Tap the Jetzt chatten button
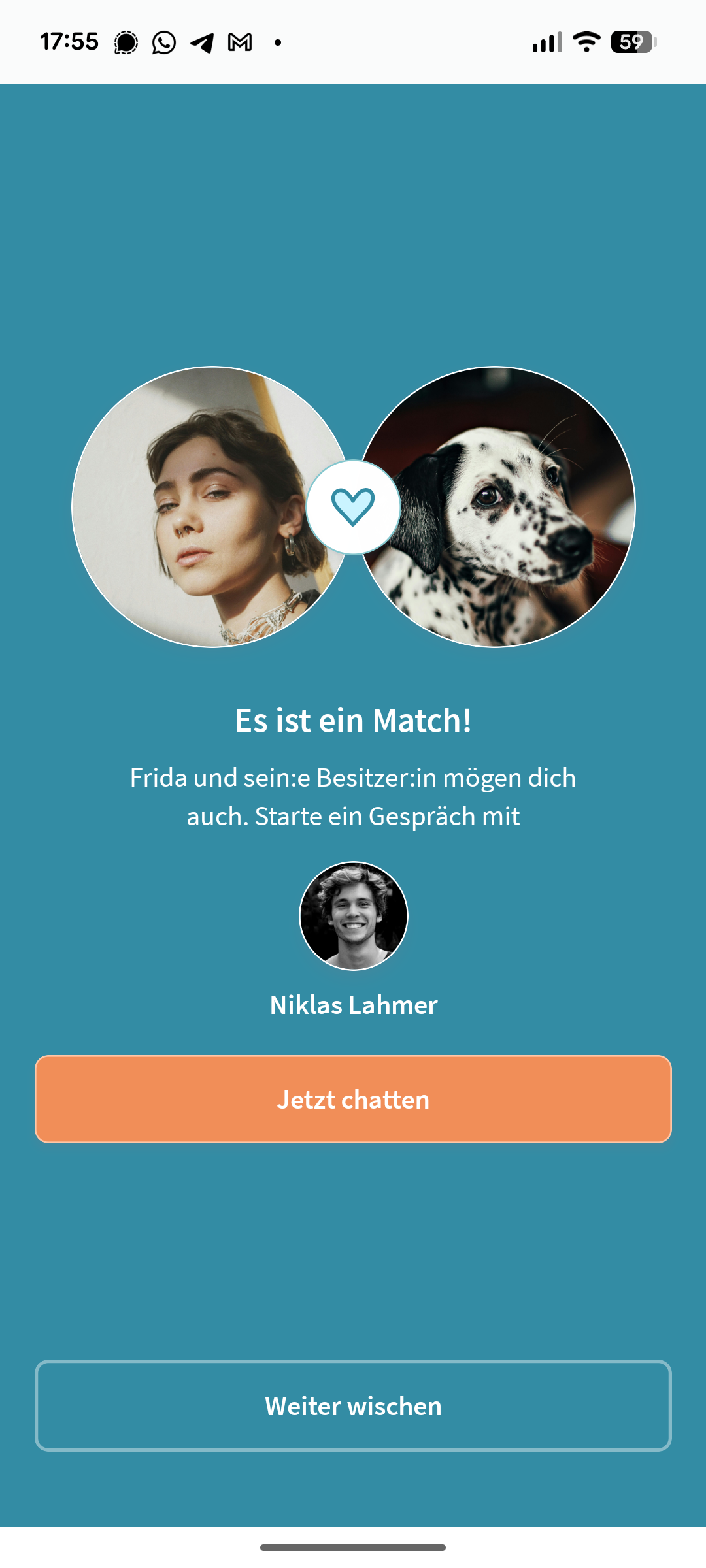The width and height of the screenshot is (706, 1568). click(353, 1099)
